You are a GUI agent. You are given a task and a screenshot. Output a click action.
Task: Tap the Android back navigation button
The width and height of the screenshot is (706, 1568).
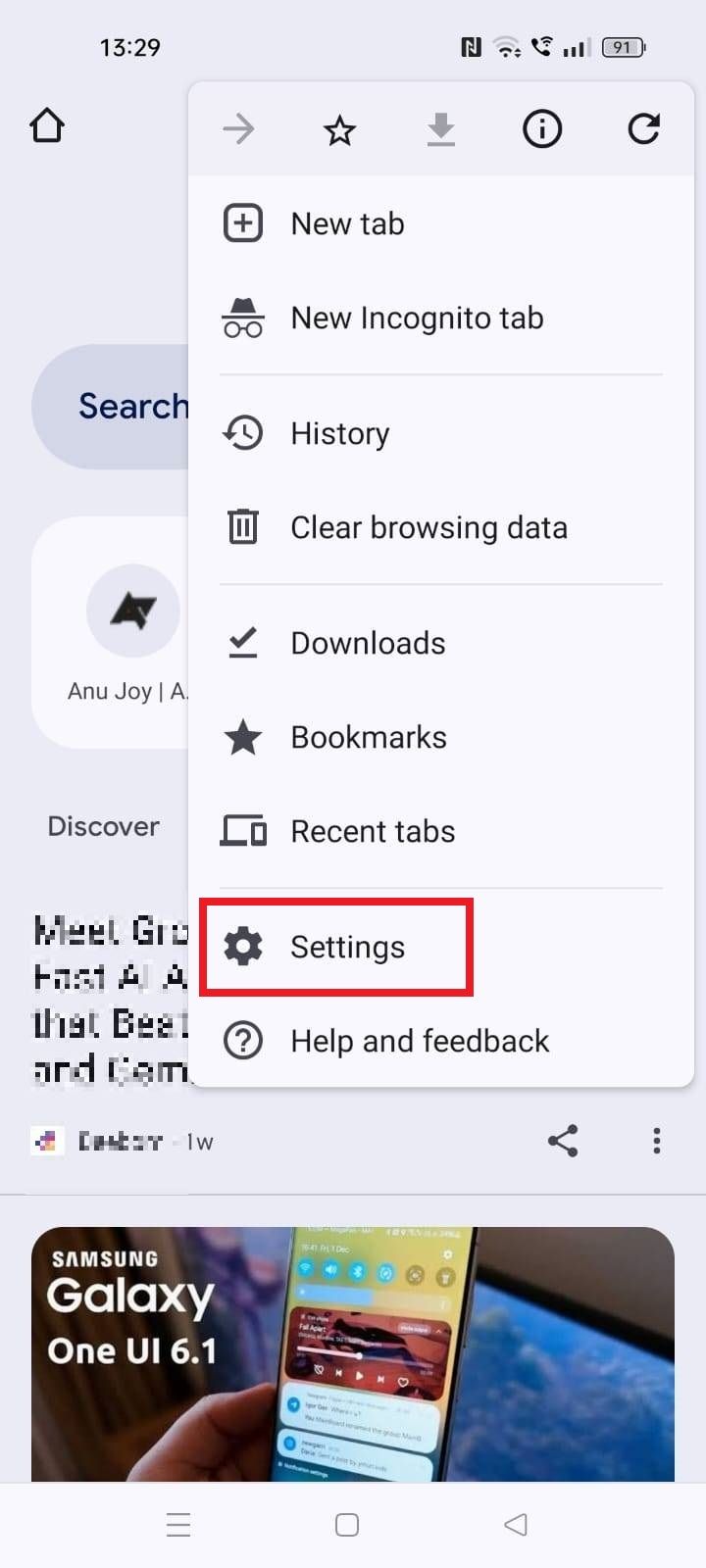516,1524
